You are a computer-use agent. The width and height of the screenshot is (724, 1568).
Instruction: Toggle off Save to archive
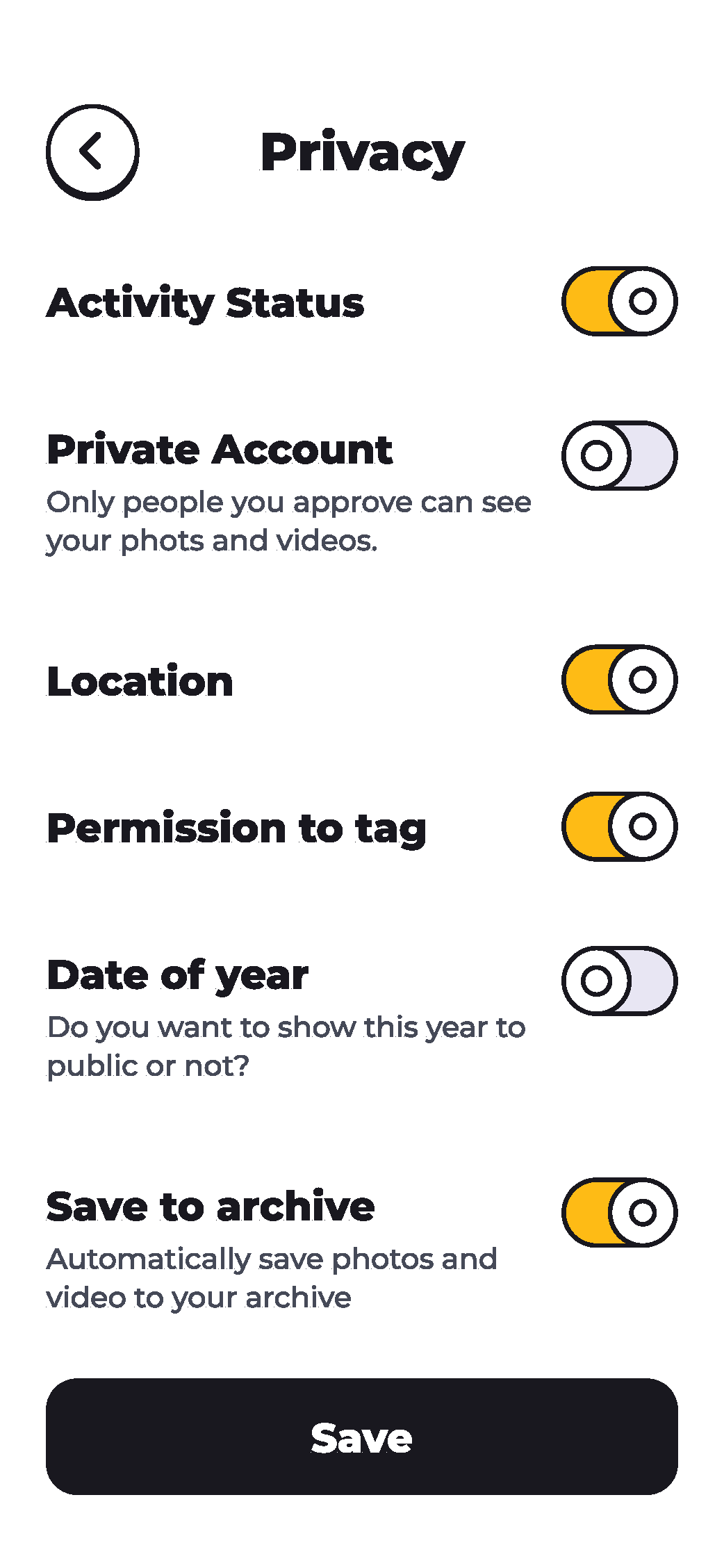tap(619, 1212)
